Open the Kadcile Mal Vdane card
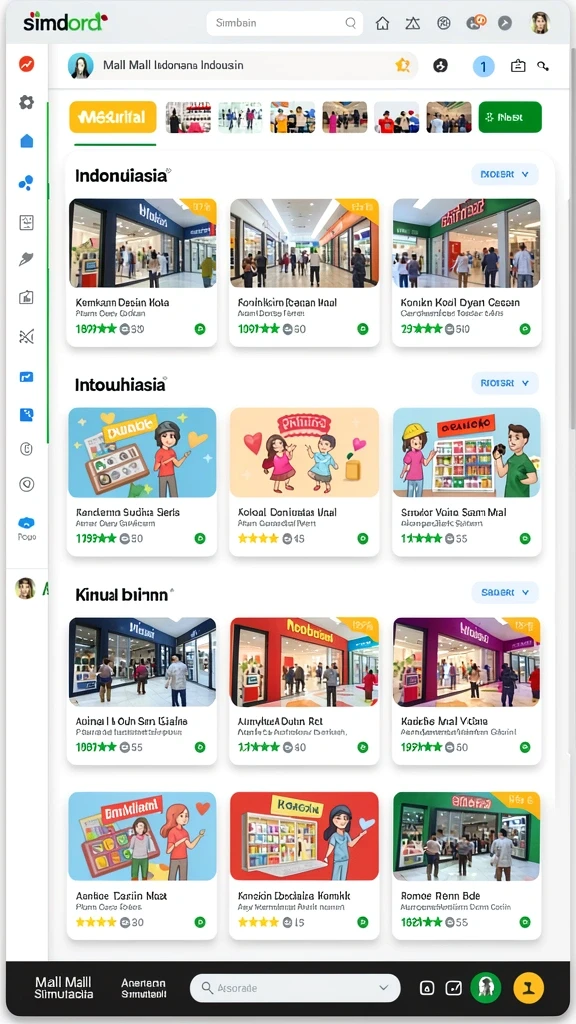 (466, 690)
